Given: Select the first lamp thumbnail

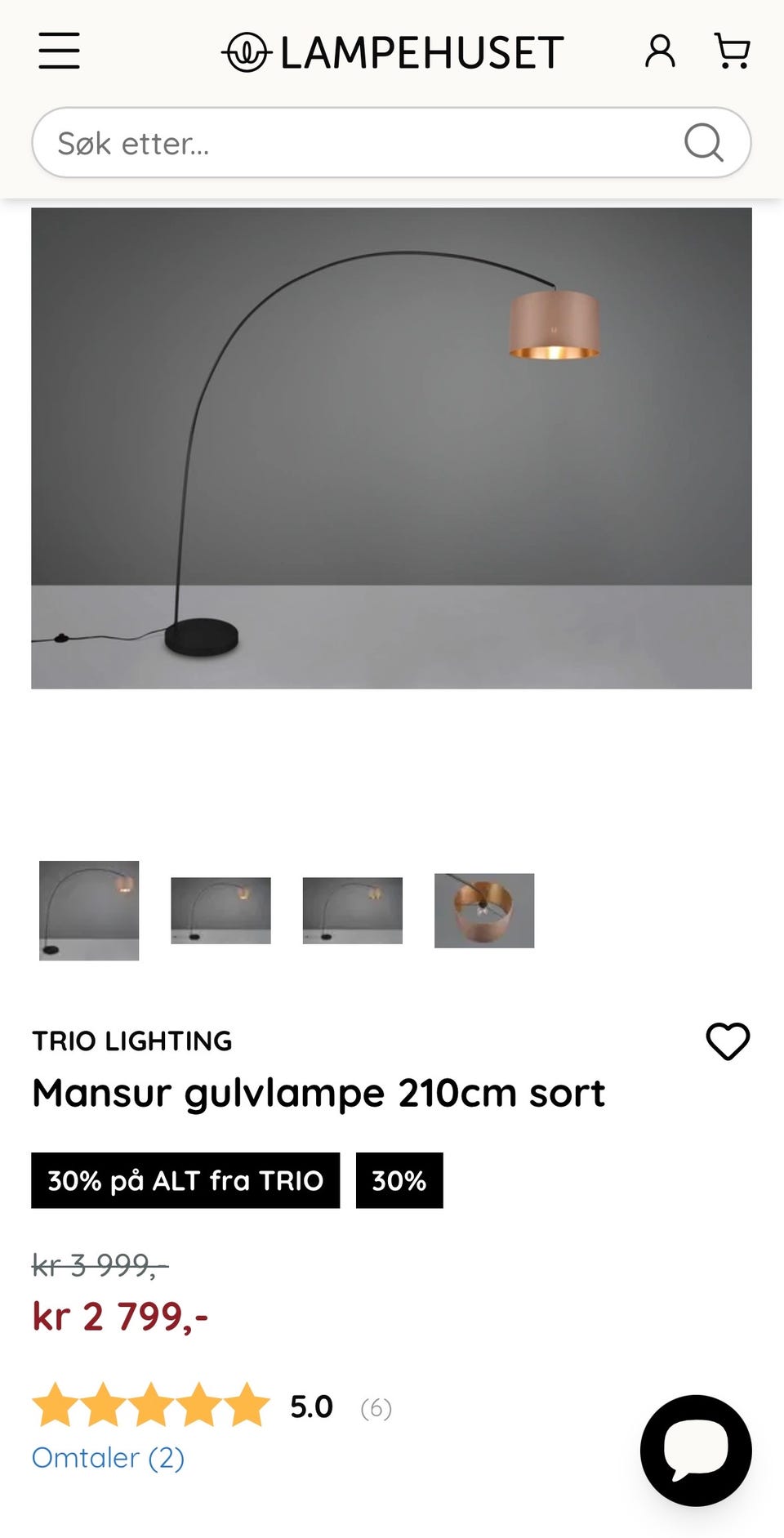Looking at the screenshot, I should point(89,909).
